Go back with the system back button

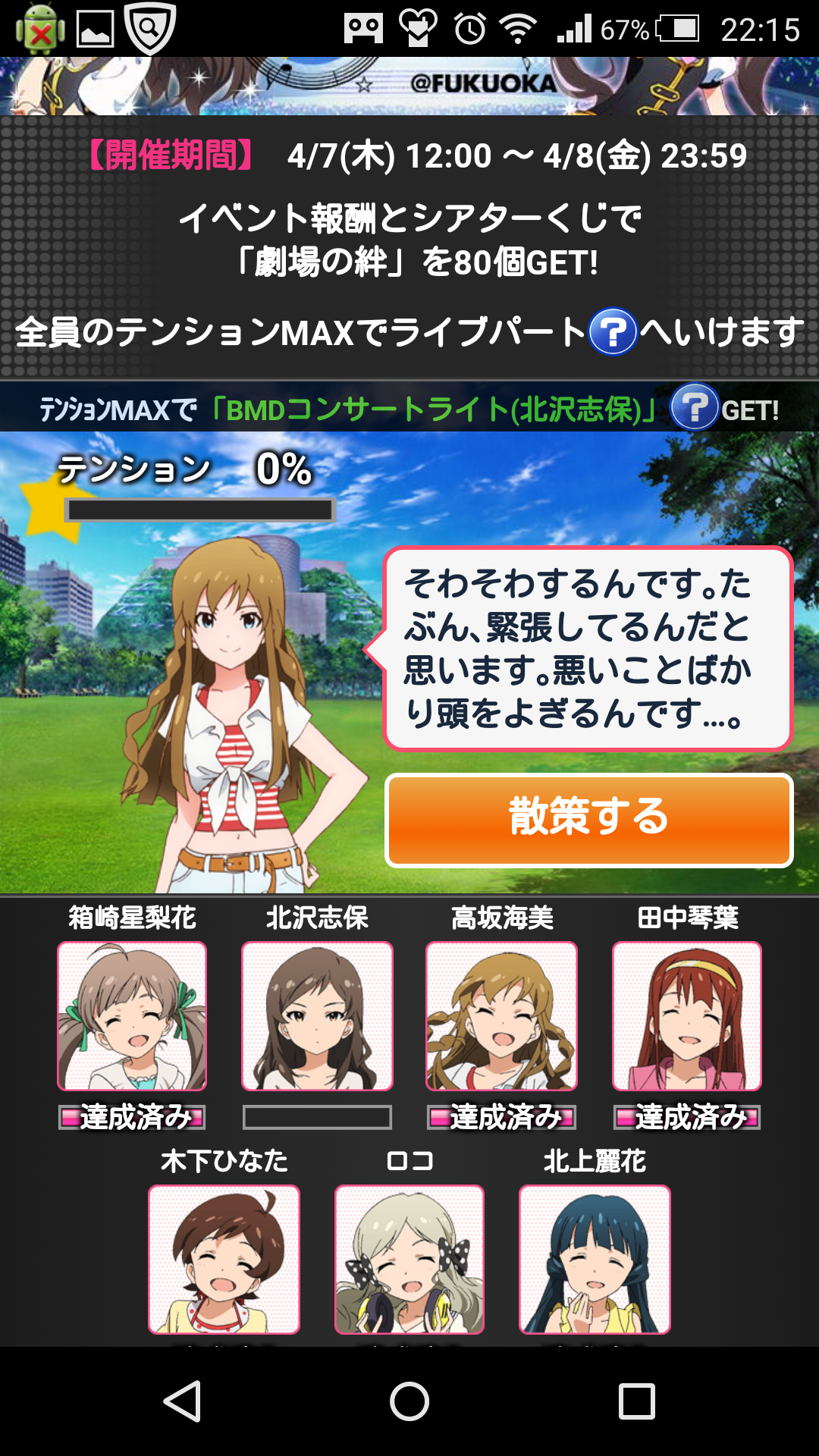[182, 1401]
